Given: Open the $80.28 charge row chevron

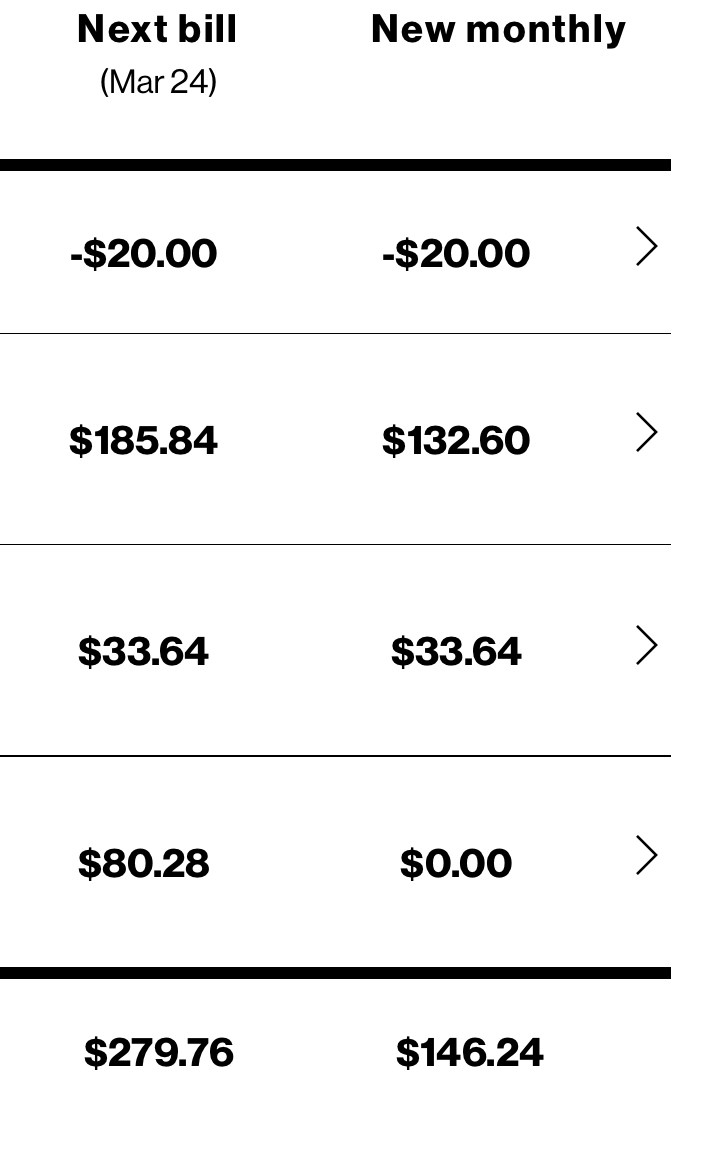Looking at the screenshot, I should (646, 856).
